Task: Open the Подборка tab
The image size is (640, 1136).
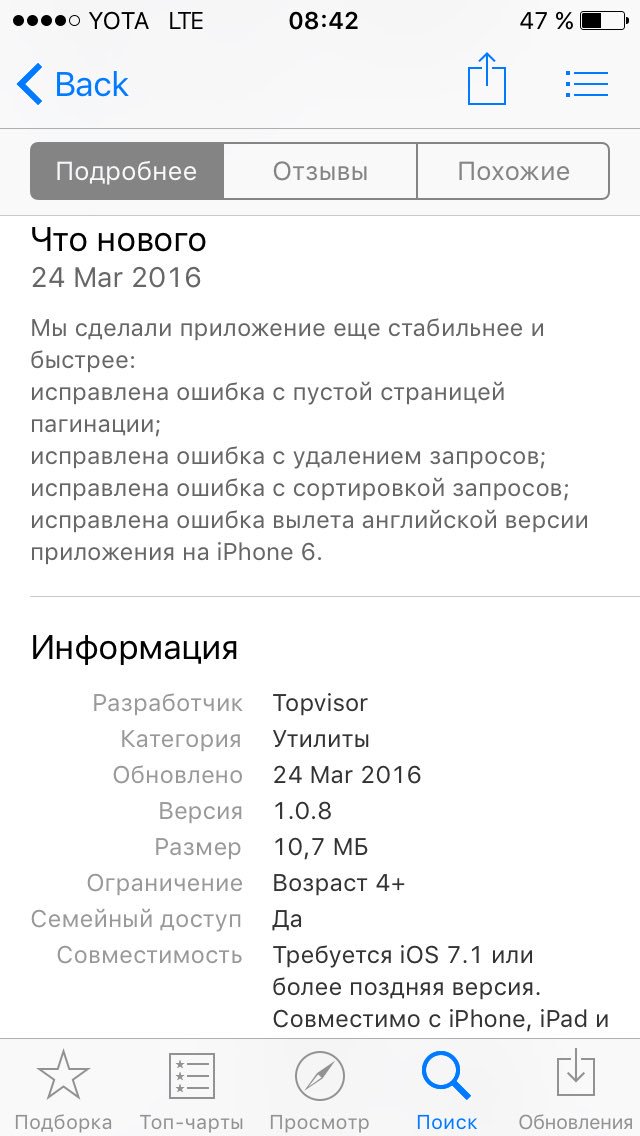Action: pyautogui.click(x=63, y=1088)
